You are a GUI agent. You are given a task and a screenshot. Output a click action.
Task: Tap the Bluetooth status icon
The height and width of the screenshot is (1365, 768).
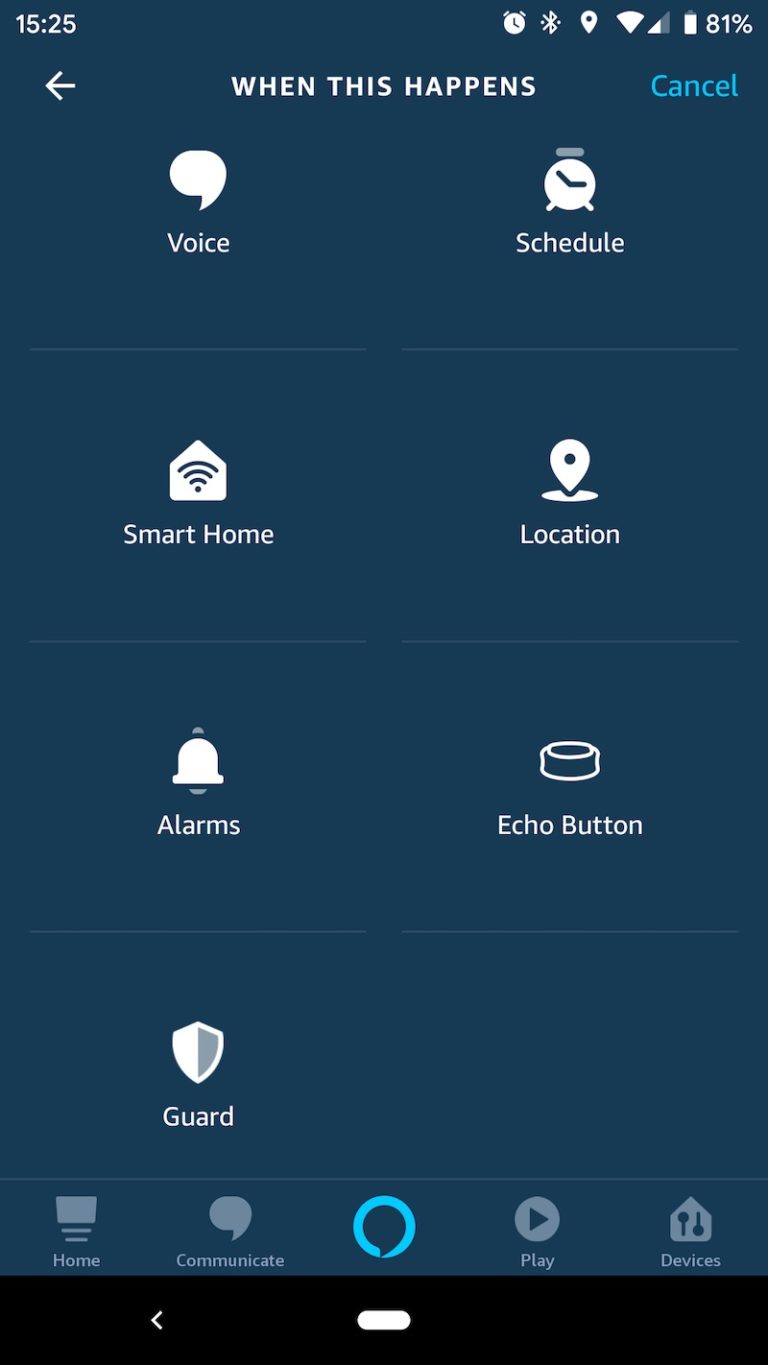coord(550,23)
